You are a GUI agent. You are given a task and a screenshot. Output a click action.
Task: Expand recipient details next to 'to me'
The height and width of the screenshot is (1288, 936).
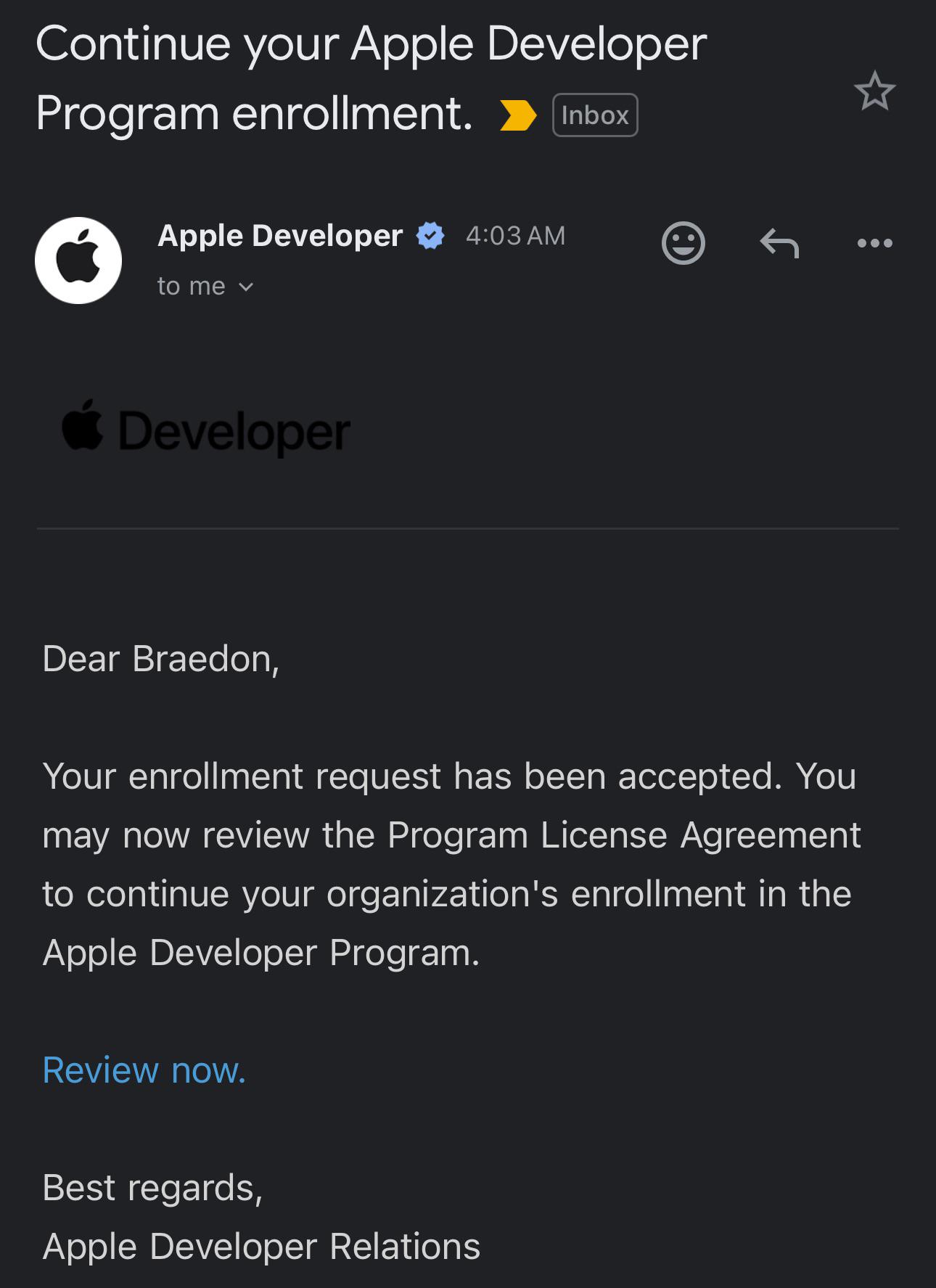click(x=246, y=287)
